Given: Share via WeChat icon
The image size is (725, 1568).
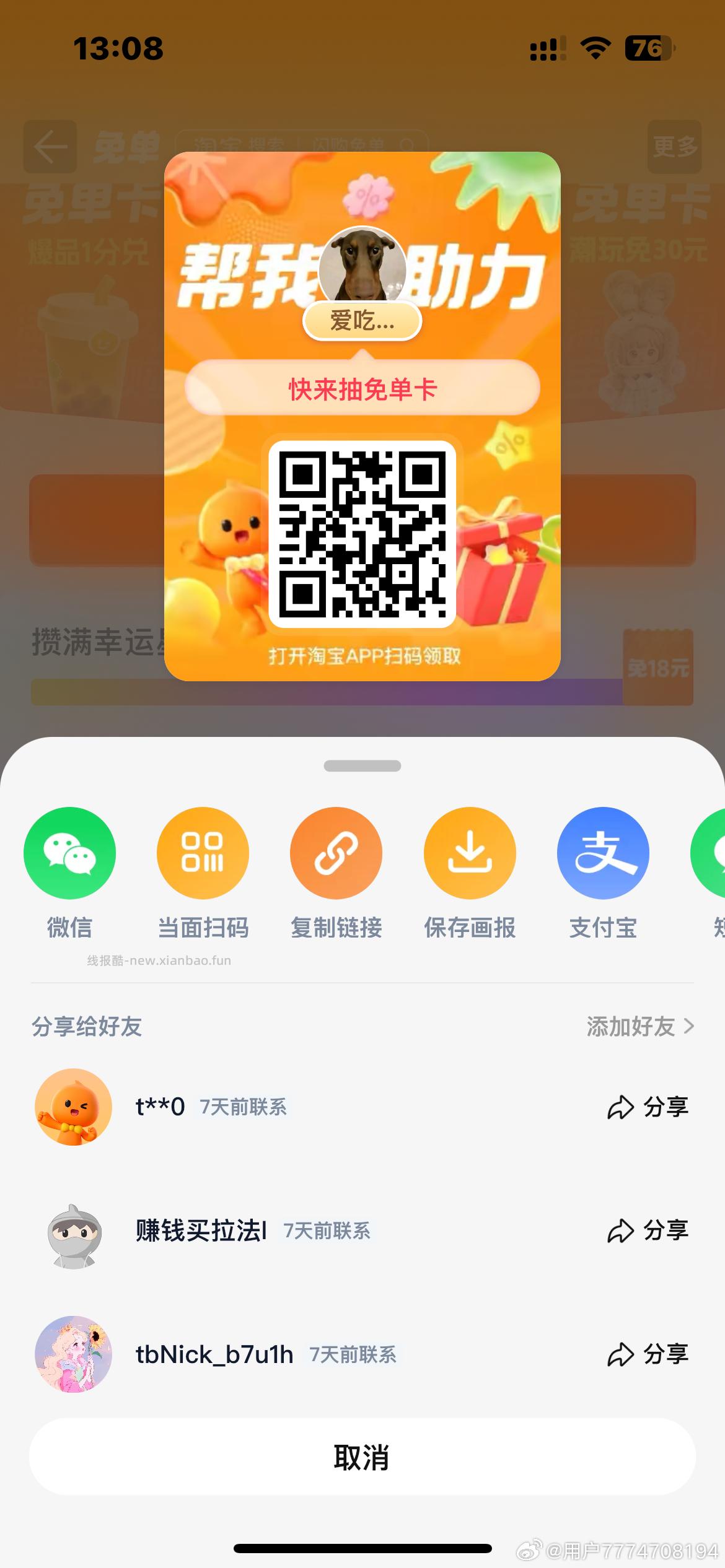Looking at the screenshot, I should pyautogui.click(x=69, y=853).
